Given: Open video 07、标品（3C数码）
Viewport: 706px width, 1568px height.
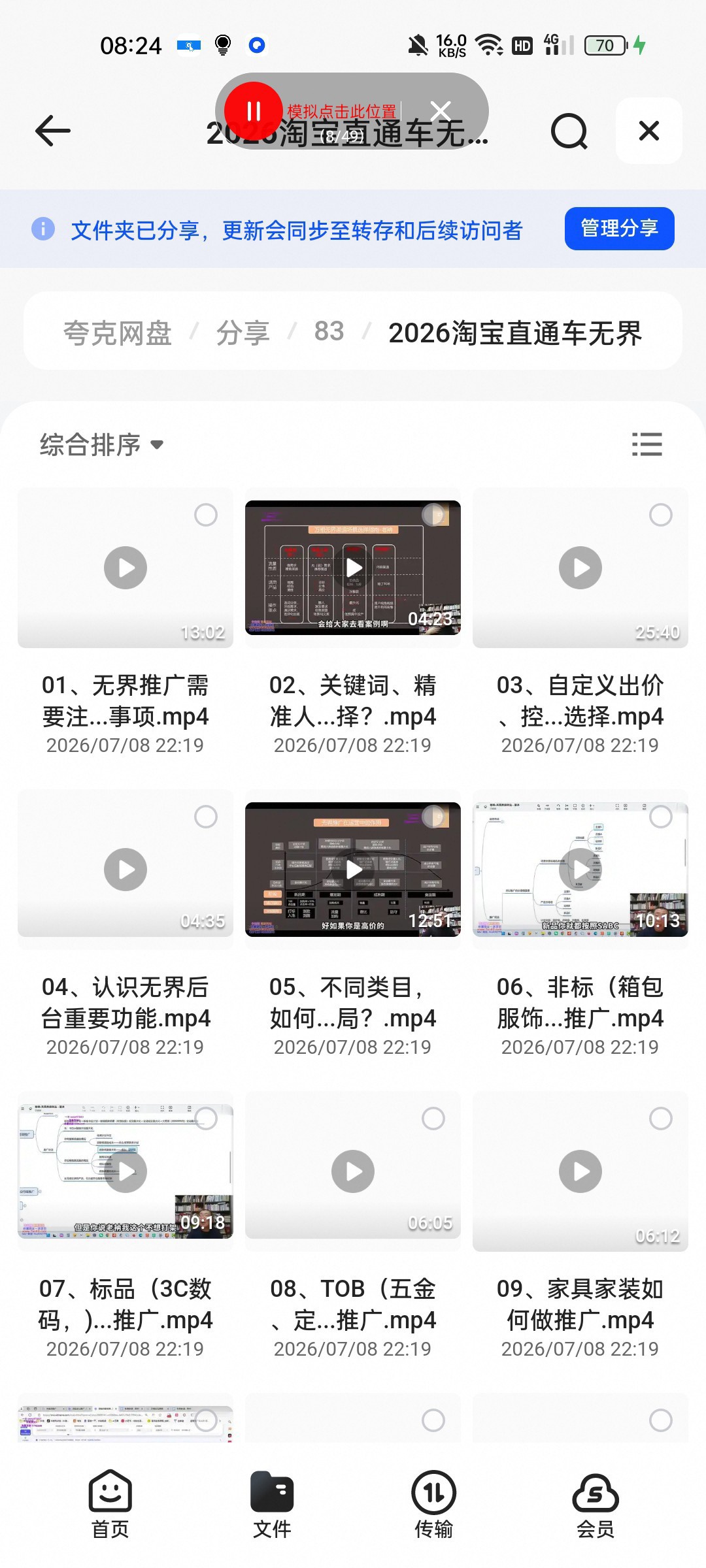Looking at the screenshot, I should tap(125, 1171).
